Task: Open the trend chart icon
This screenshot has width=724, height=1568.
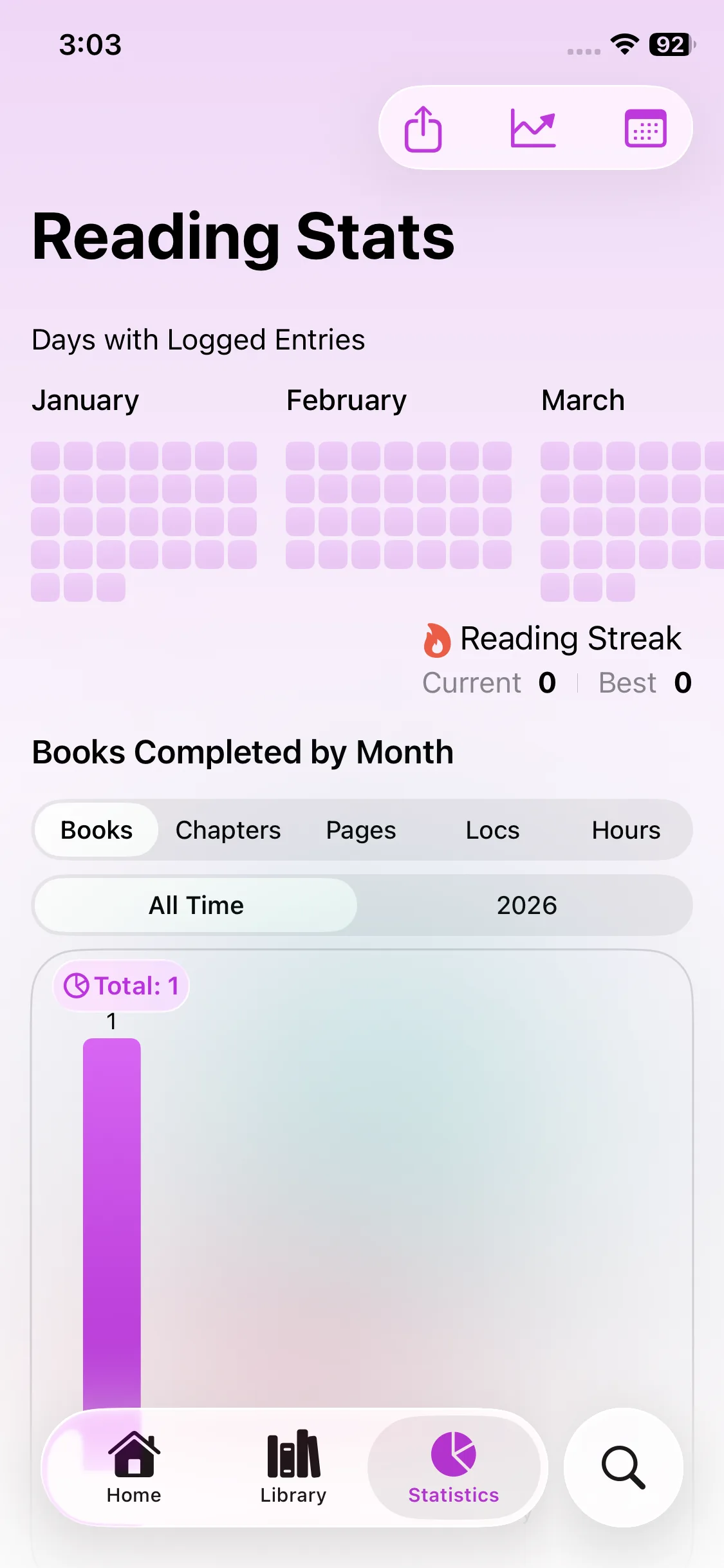Action: (533, 128)
